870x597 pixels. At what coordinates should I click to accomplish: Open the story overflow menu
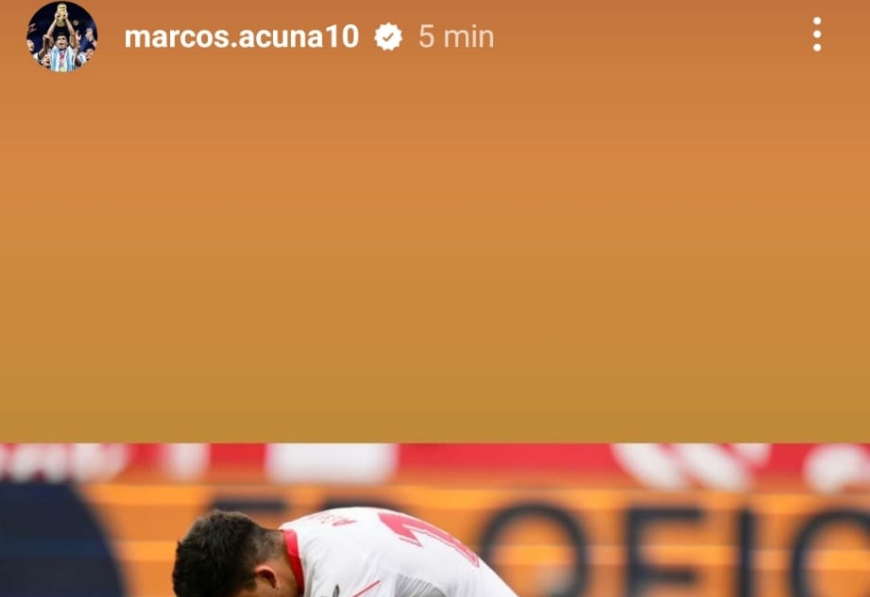pyautogui.click(x=817, y=35)
